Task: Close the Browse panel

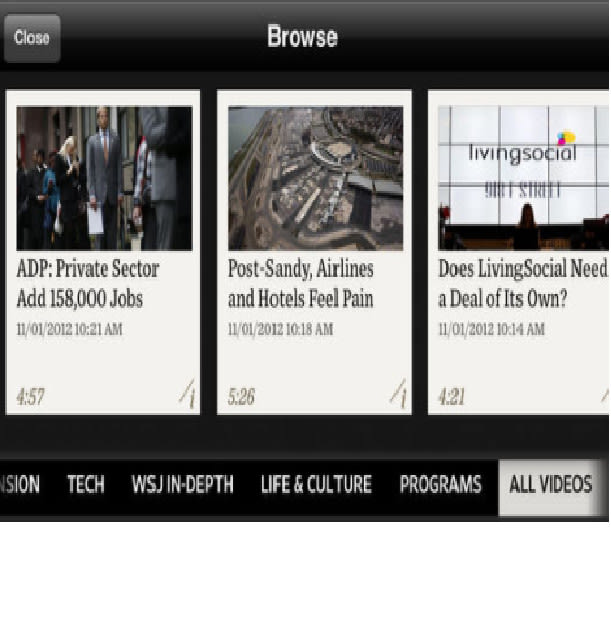Action: click(32, 38)
